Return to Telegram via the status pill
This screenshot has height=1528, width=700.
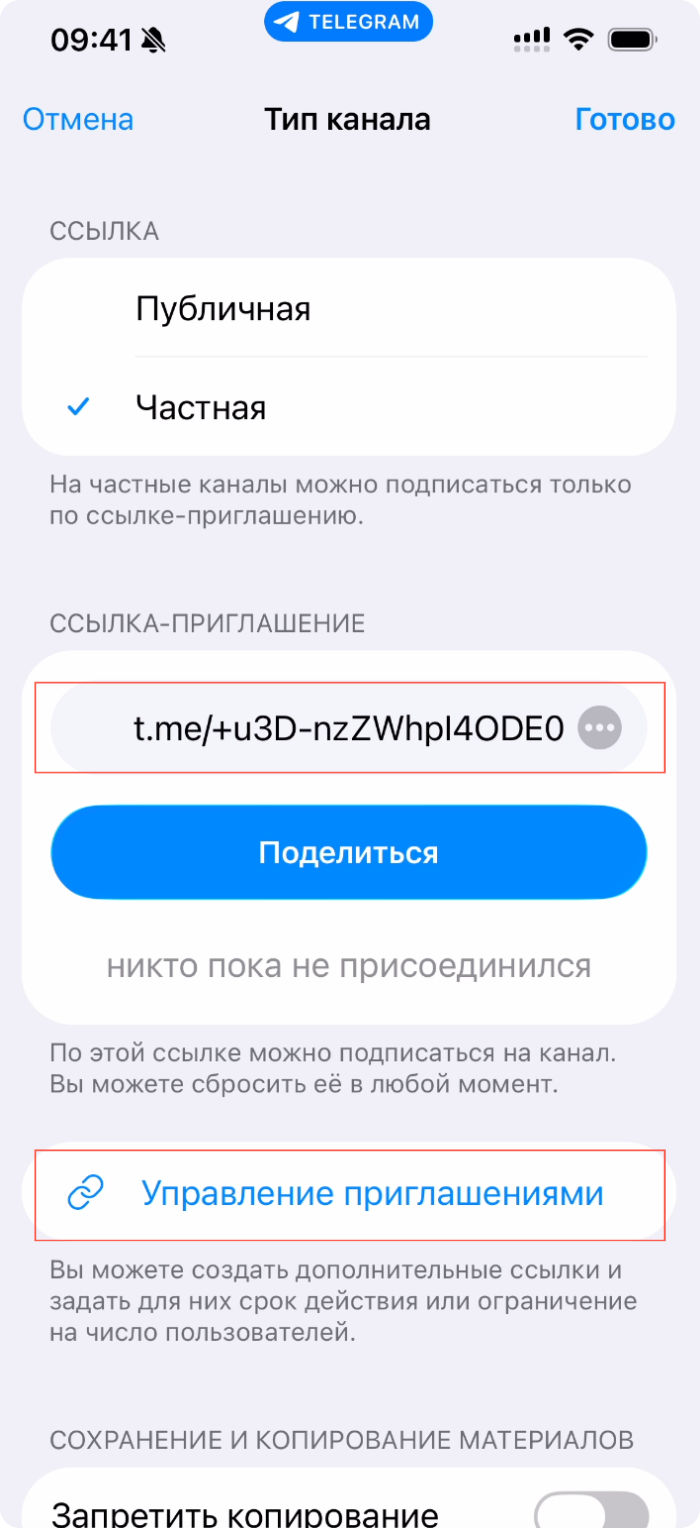click(348, 23)
